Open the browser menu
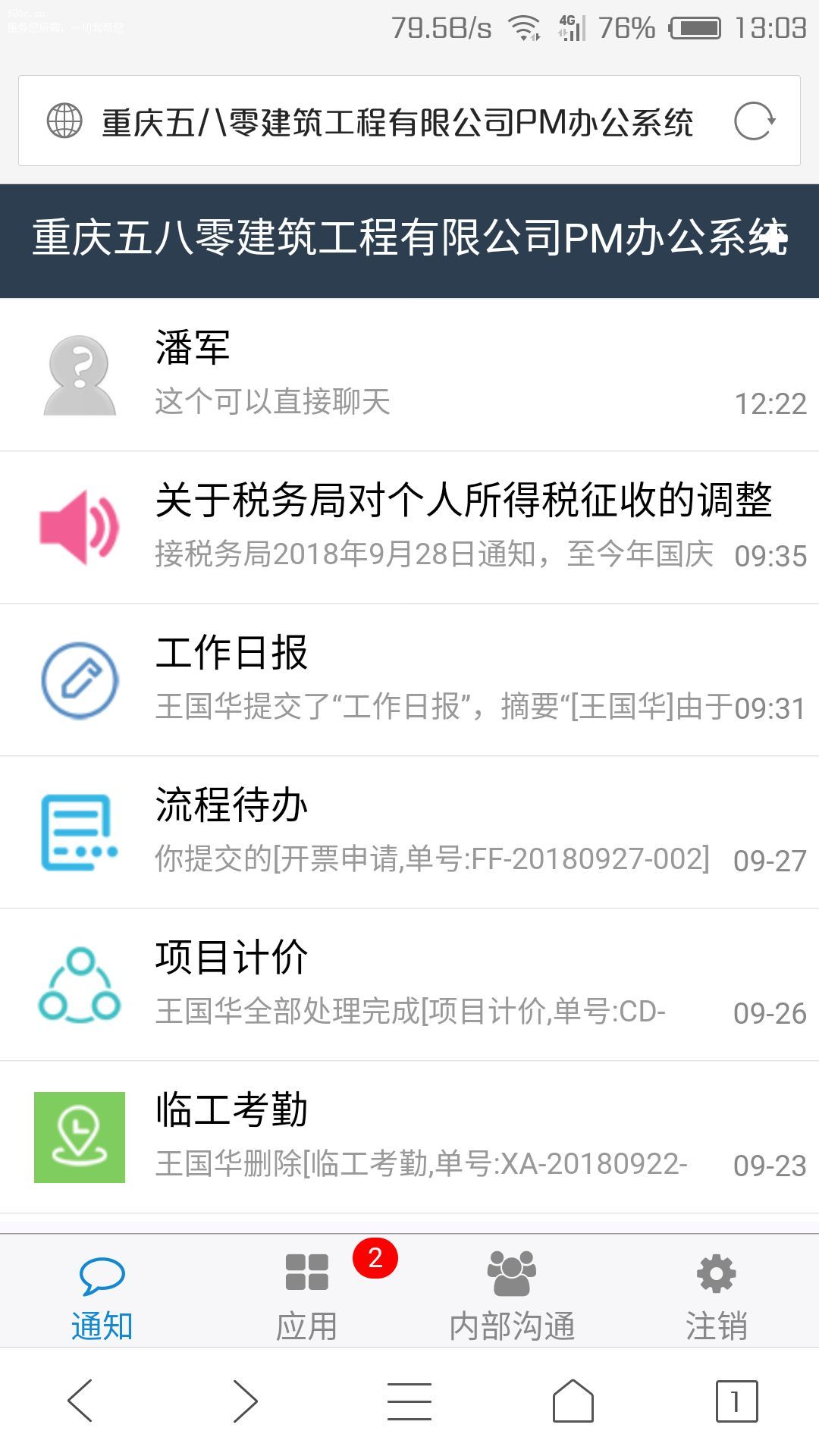This screenshot has height=1456, width=819. [409, 1401]
